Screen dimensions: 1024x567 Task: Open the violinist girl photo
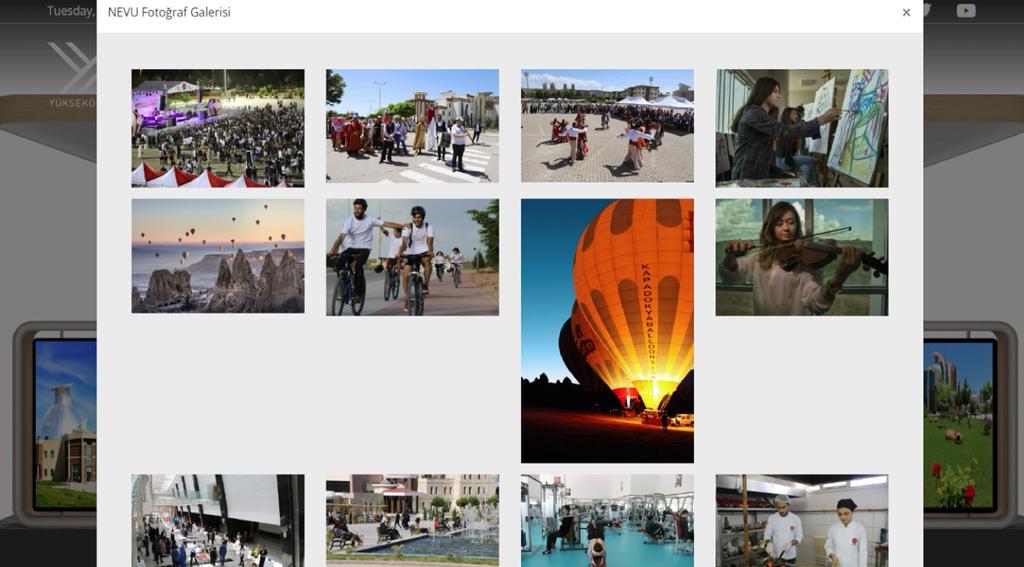[801, 257]
